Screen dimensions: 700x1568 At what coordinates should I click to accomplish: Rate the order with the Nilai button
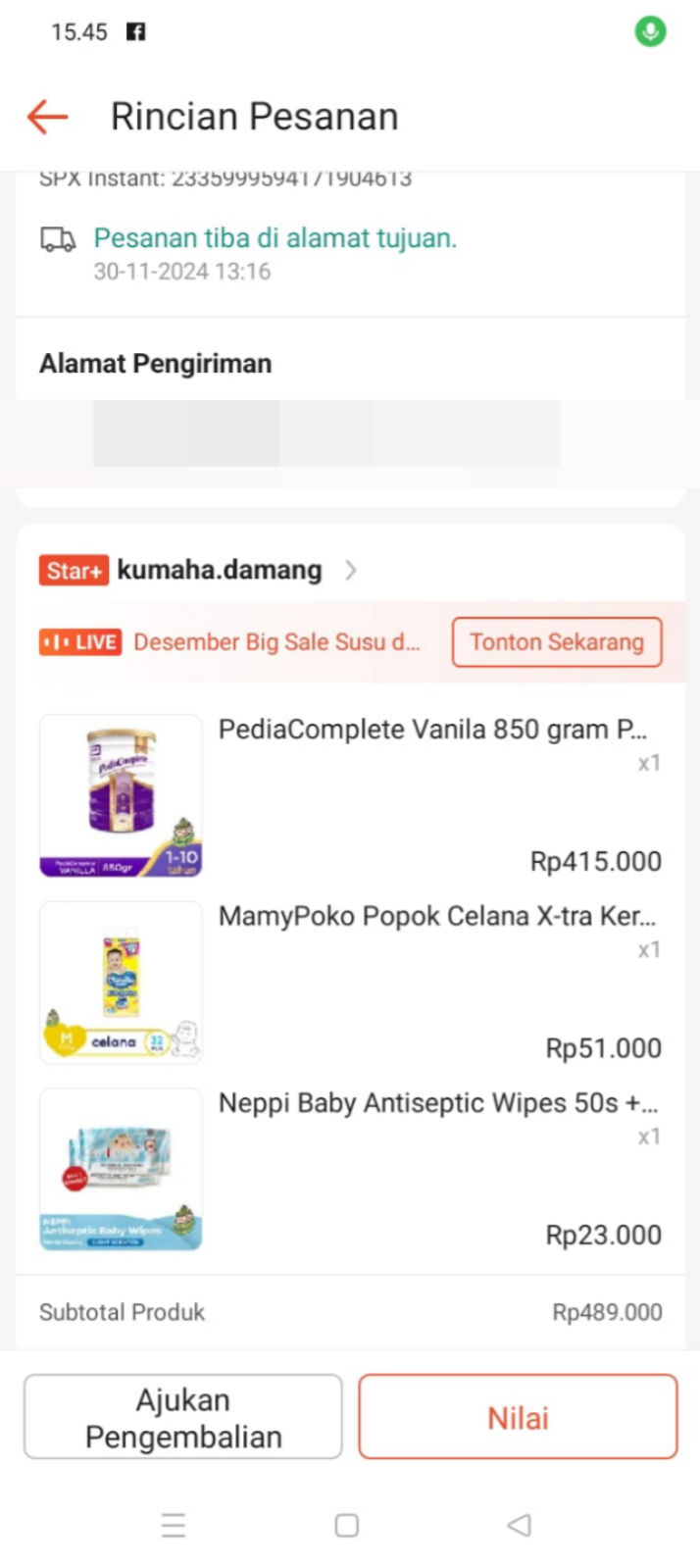click(x=518, y=1417)
